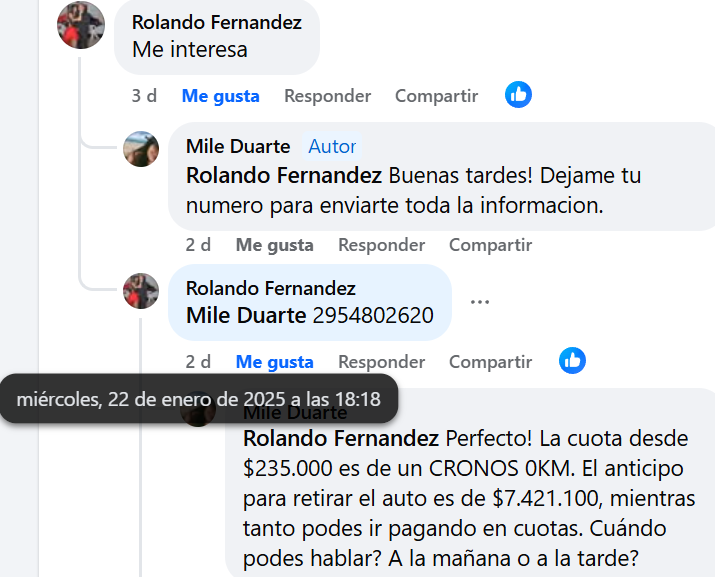Open Rolando Fernandez's profile from the top comment
This screenshot has height=577, width=715.
tap(216, 22)
